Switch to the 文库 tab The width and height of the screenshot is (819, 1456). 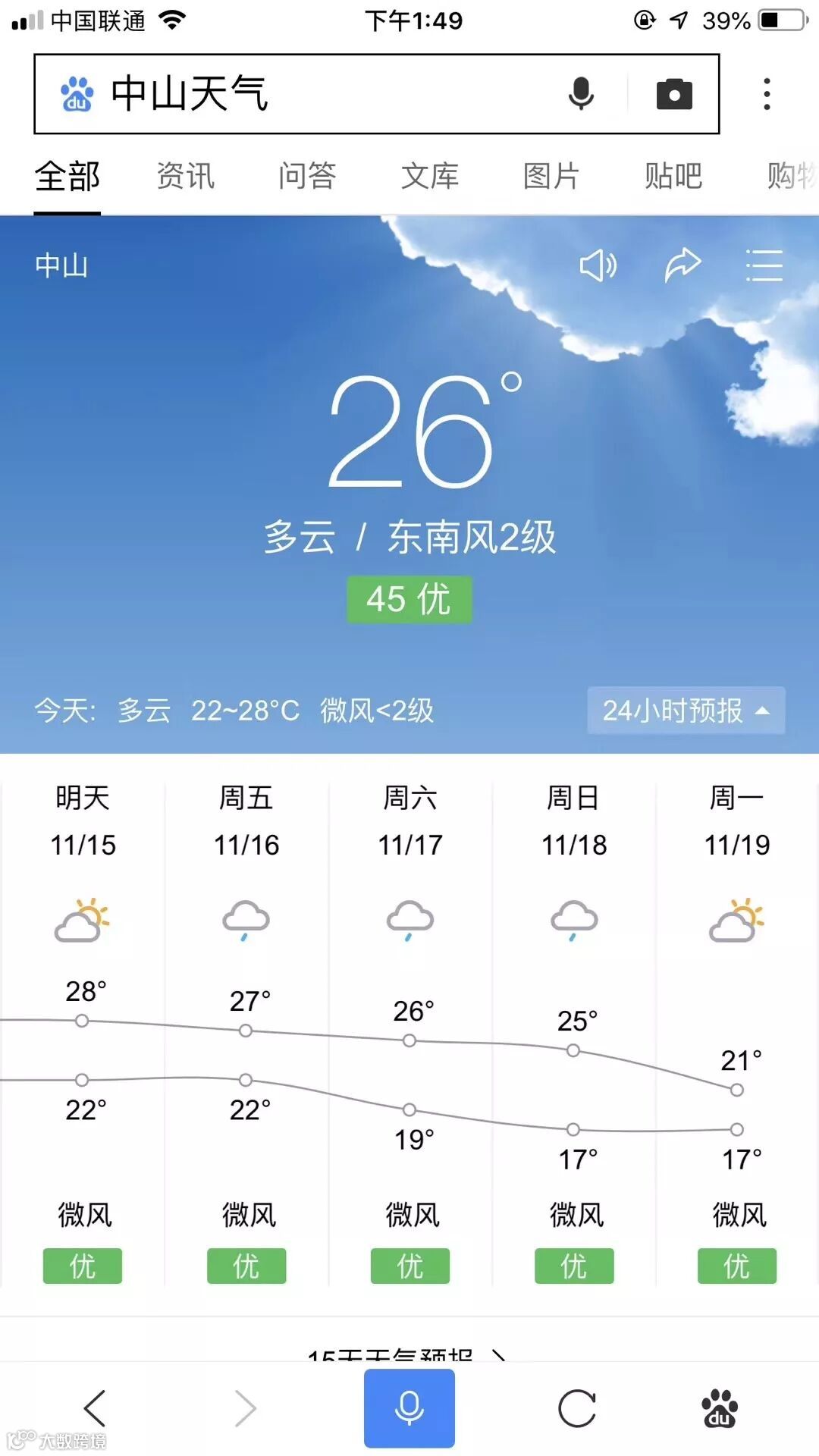tap(430, 176)
